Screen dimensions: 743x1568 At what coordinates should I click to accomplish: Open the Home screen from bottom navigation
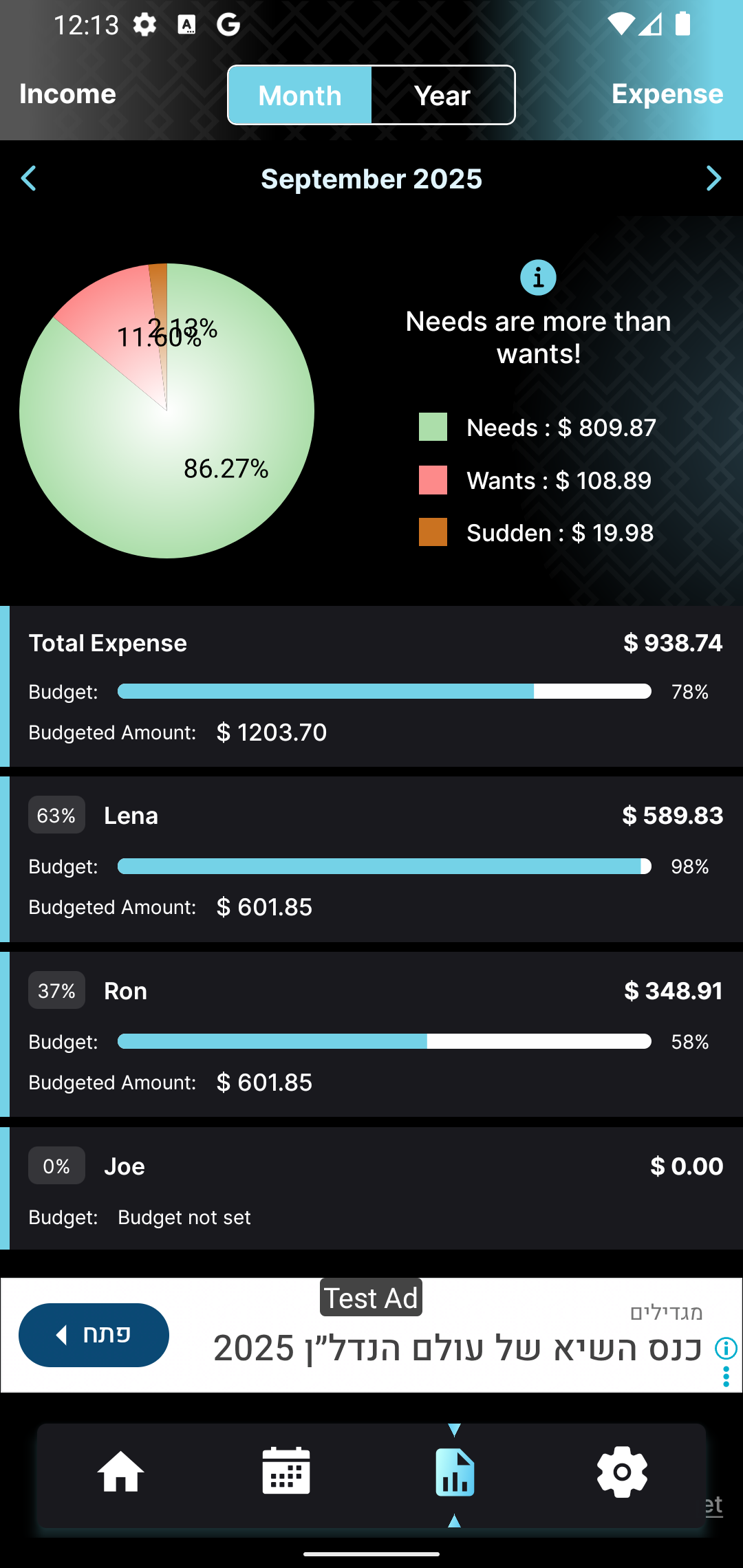pos(120,1472)
